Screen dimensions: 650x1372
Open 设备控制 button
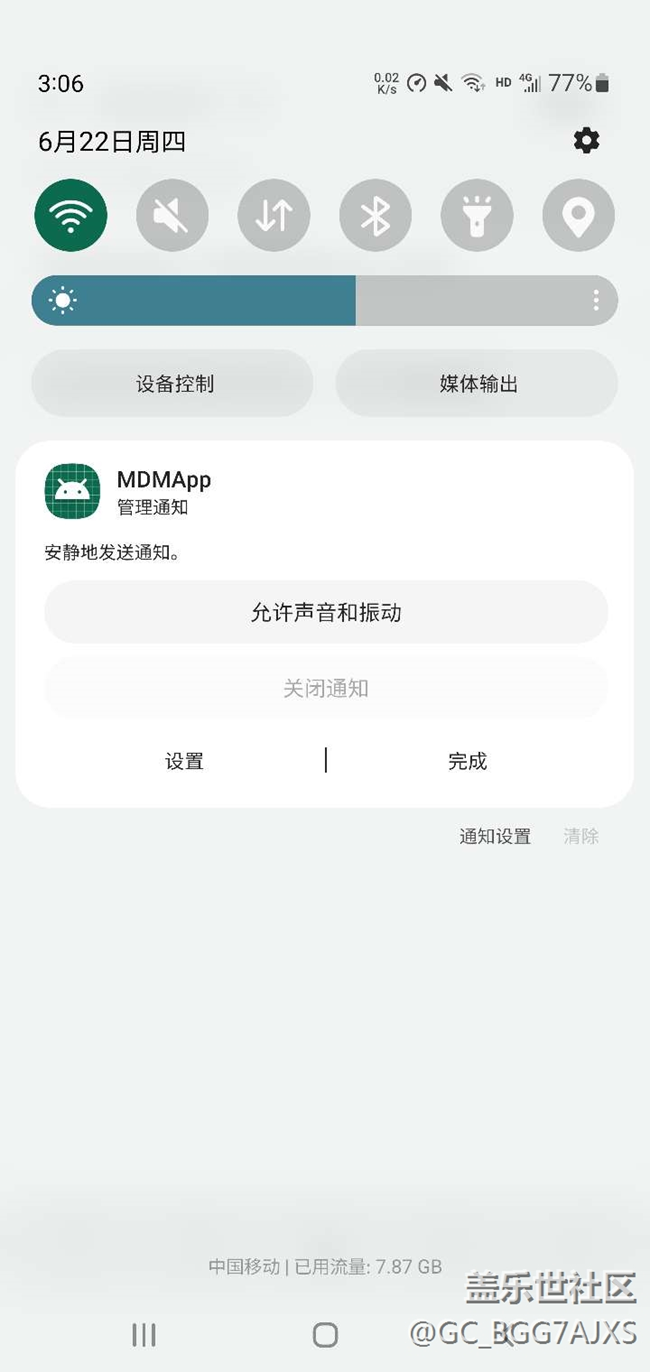[x=172, y=383]
